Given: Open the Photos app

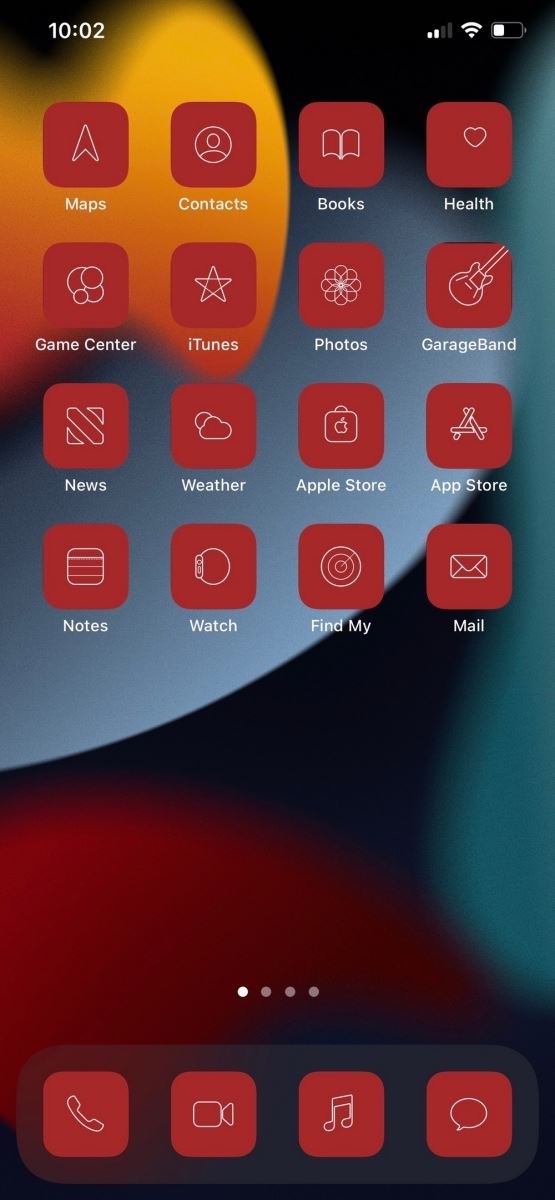Looking at the screenshot, I should [341, 285].
